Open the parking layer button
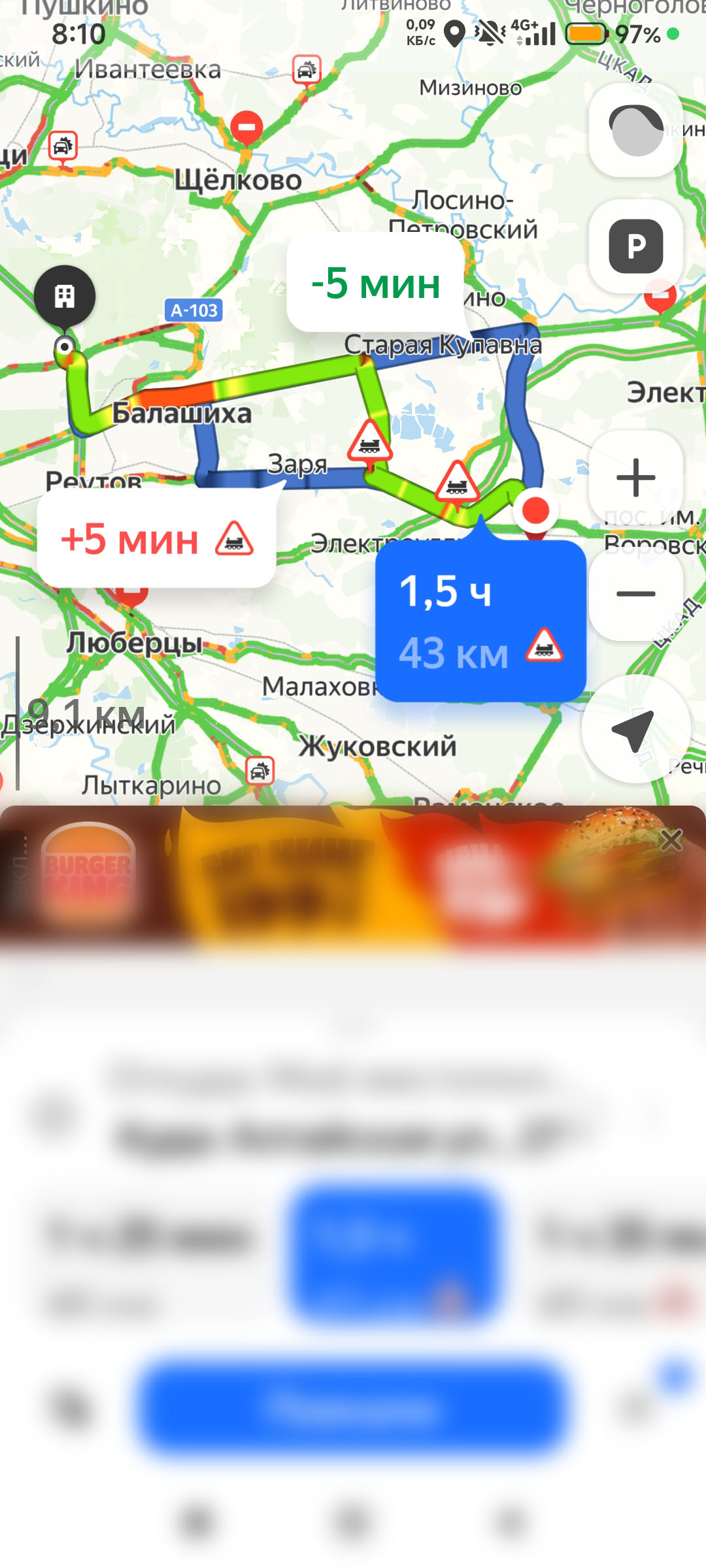 pyautogui.click(x=635, y=246)
